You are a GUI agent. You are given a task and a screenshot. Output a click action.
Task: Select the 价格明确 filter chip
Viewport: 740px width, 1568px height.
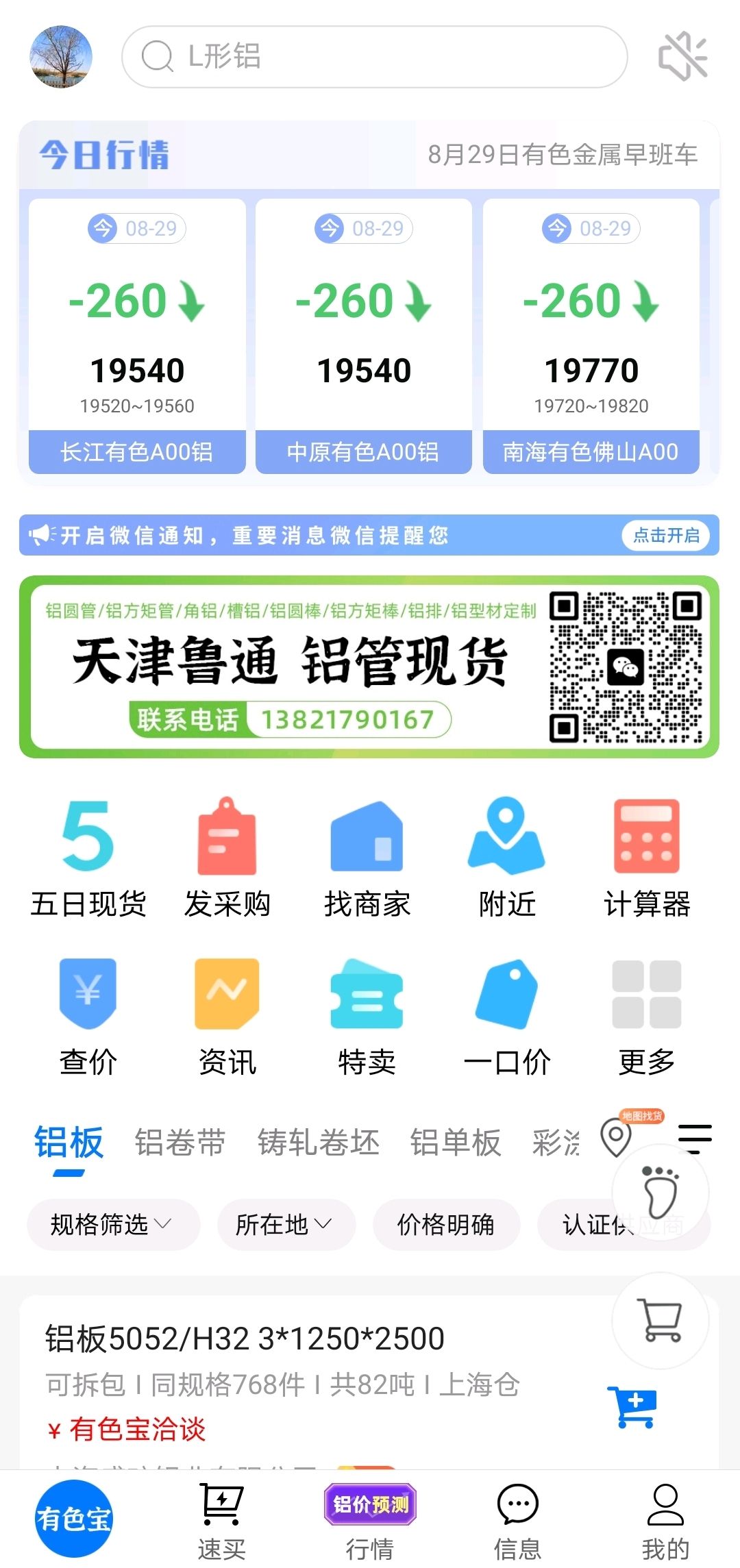[446, 1224]
